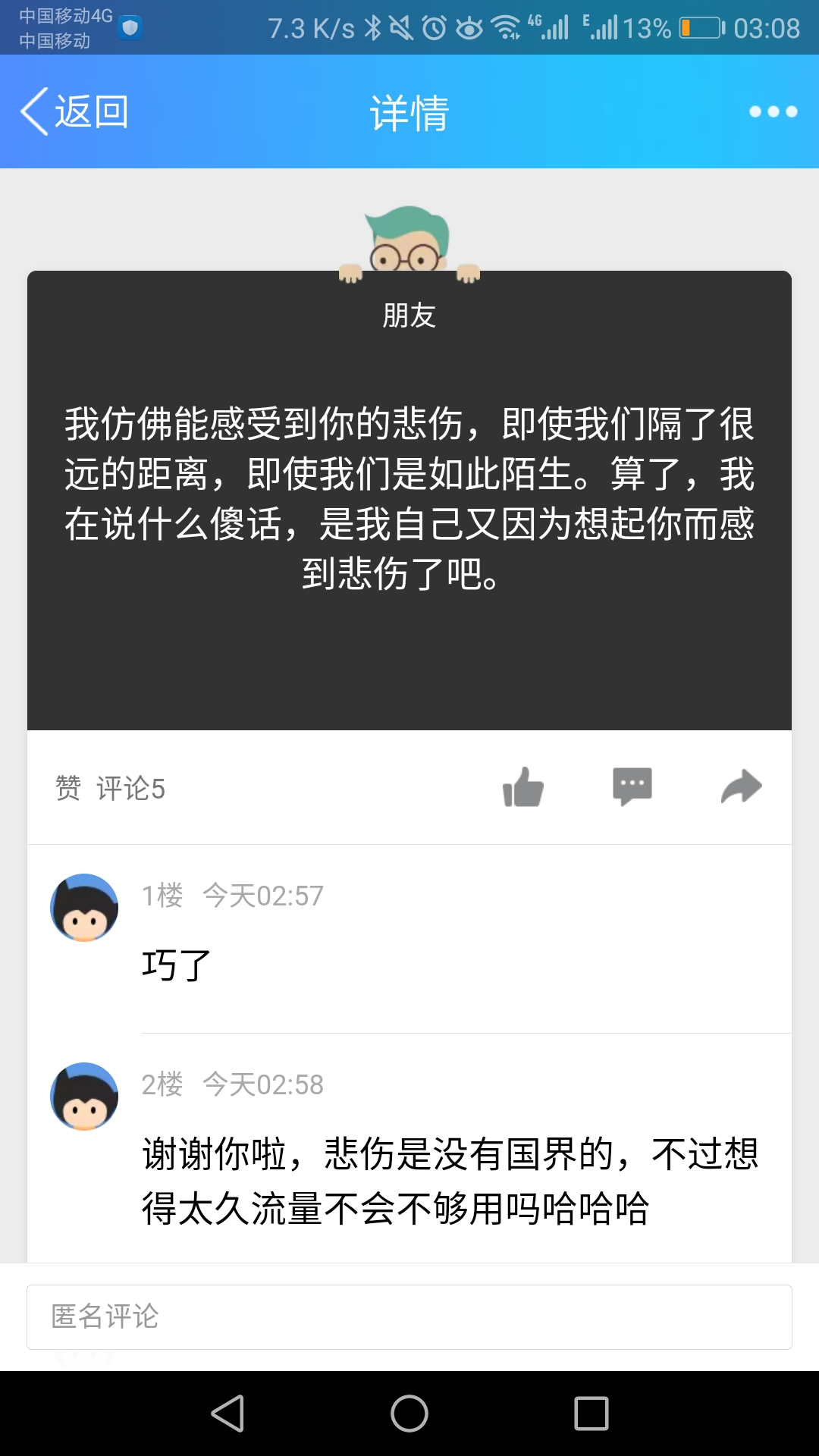Go back with the system back button
The image size is (819, 1456).
tap(227, 1414)
